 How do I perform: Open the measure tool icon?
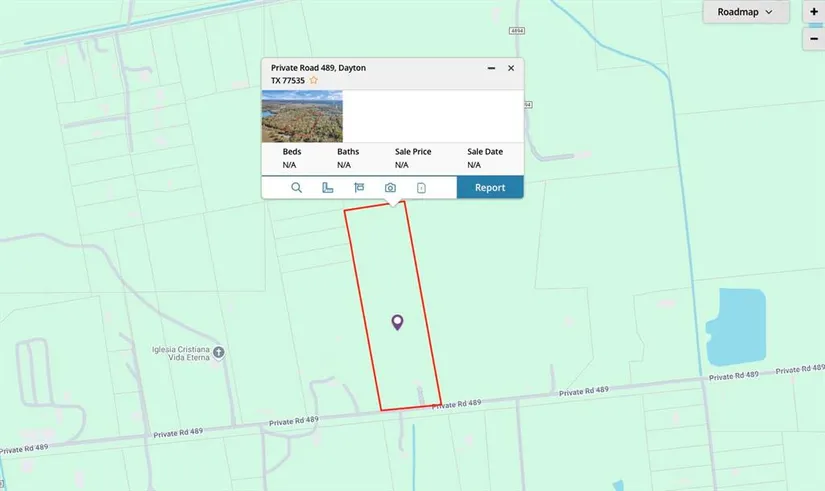tap(328, 187)
